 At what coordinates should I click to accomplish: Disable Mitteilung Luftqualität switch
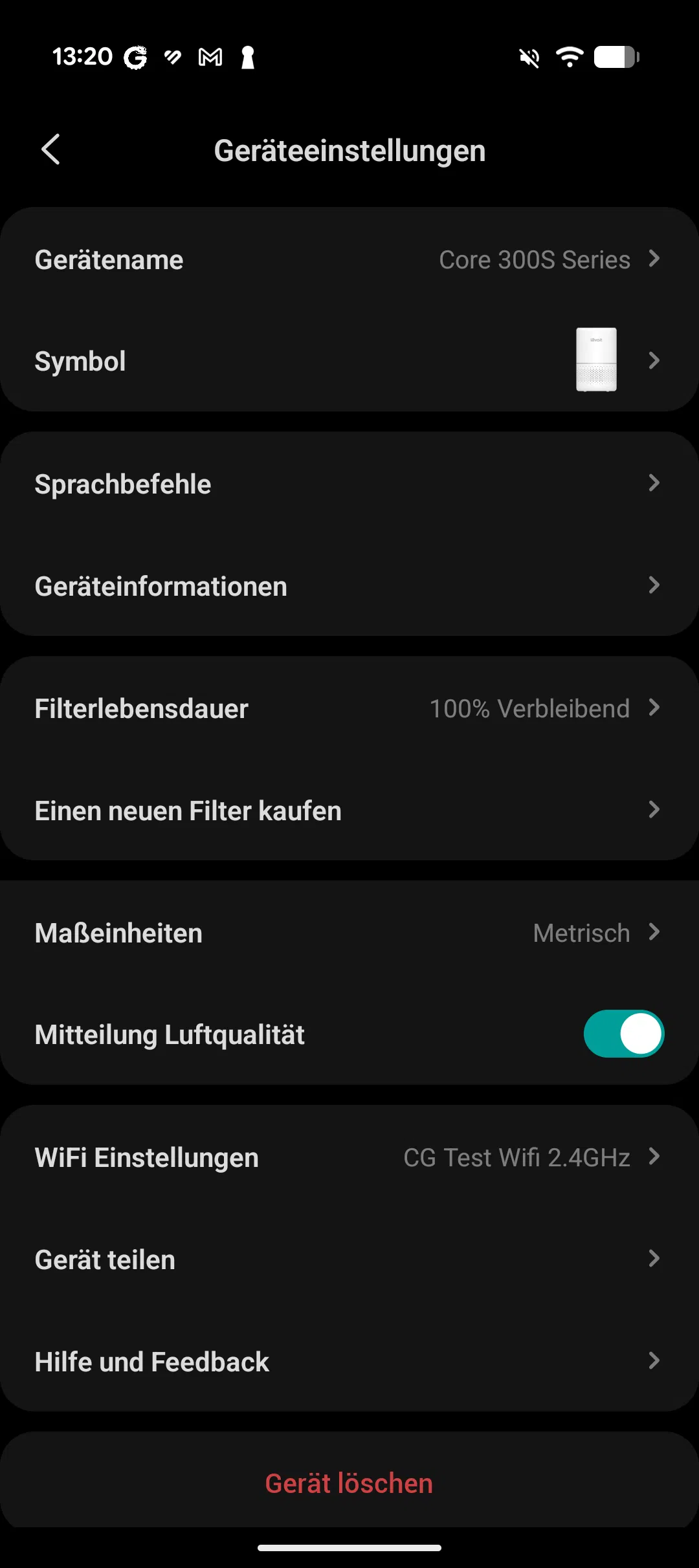pyautogui.click(x=623, y=1034)
